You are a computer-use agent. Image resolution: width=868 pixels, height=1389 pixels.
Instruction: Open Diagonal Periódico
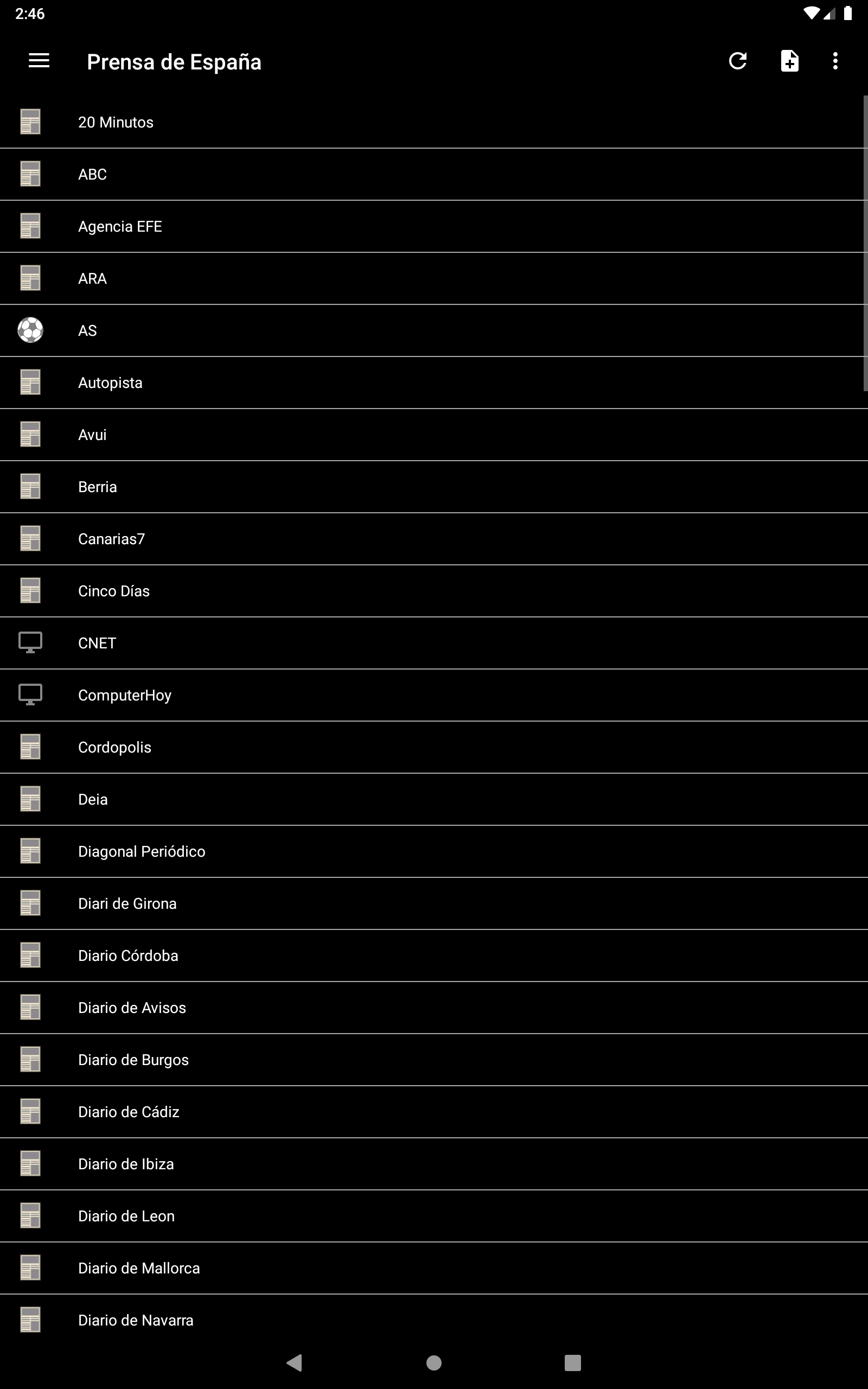pos(434,852)
